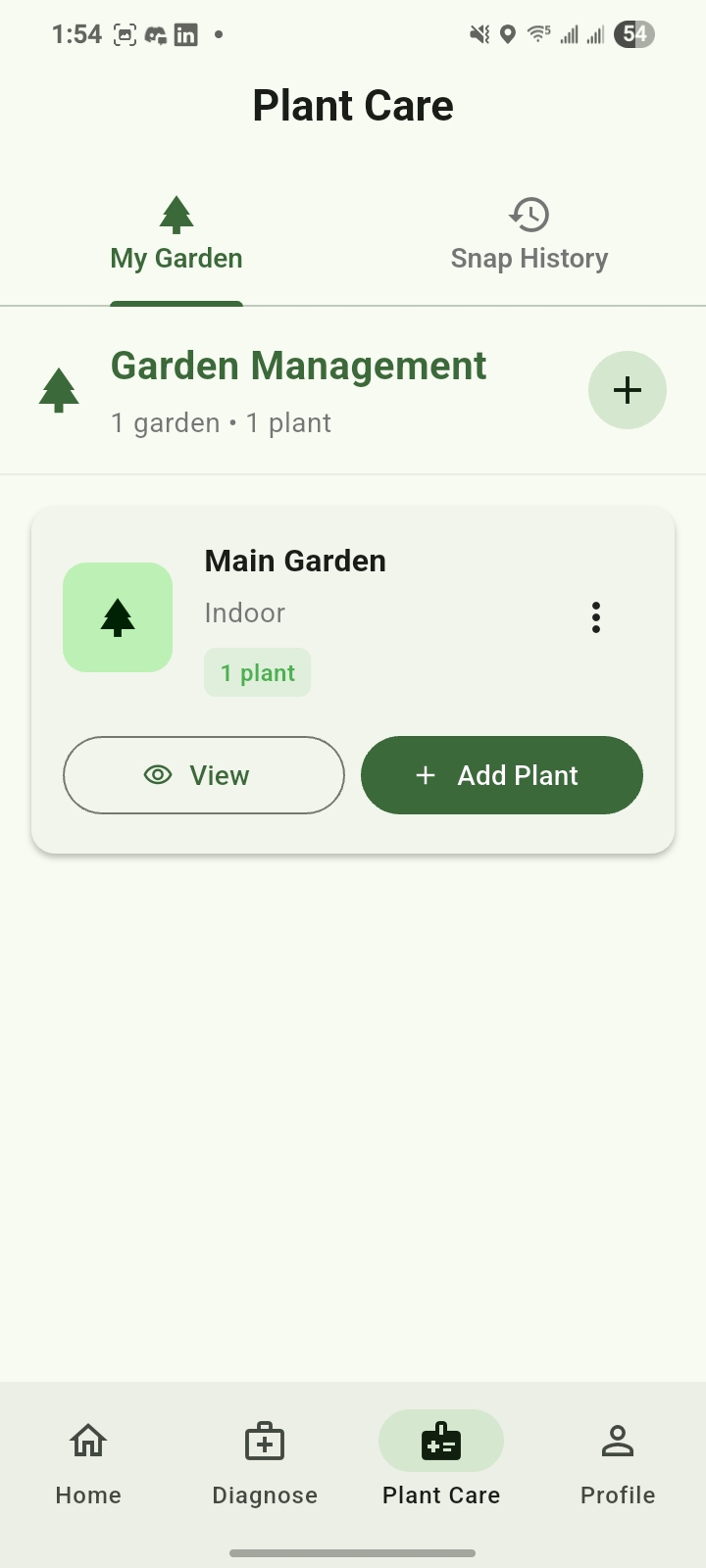Viewport: 706px width, 1568px height.
Task: Select the Diagnose first-aid kit icon
Action: (264, 1441)
